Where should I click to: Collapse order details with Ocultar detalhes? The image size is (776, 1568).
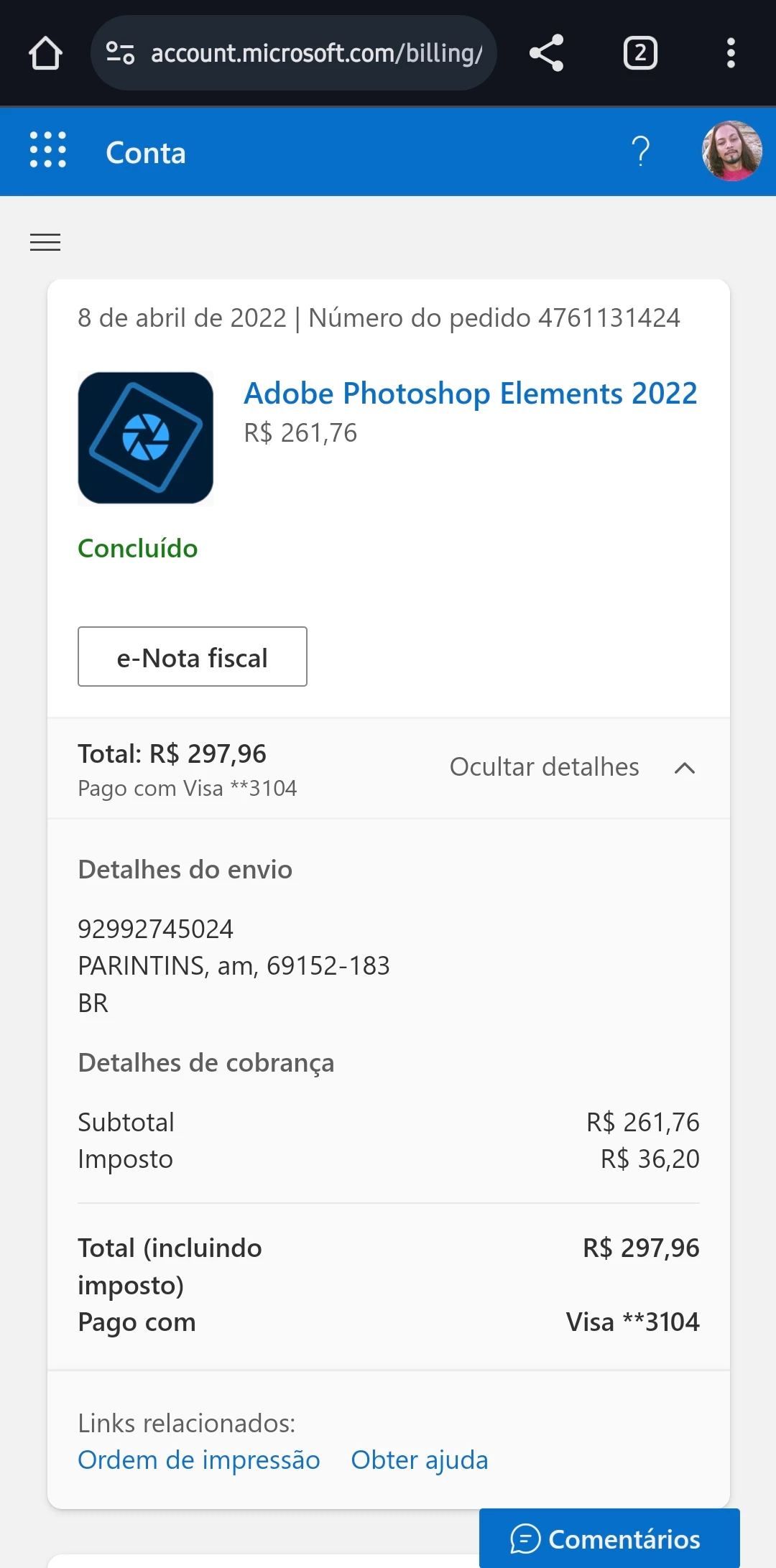pyautogui.click(x=572, y=767)
